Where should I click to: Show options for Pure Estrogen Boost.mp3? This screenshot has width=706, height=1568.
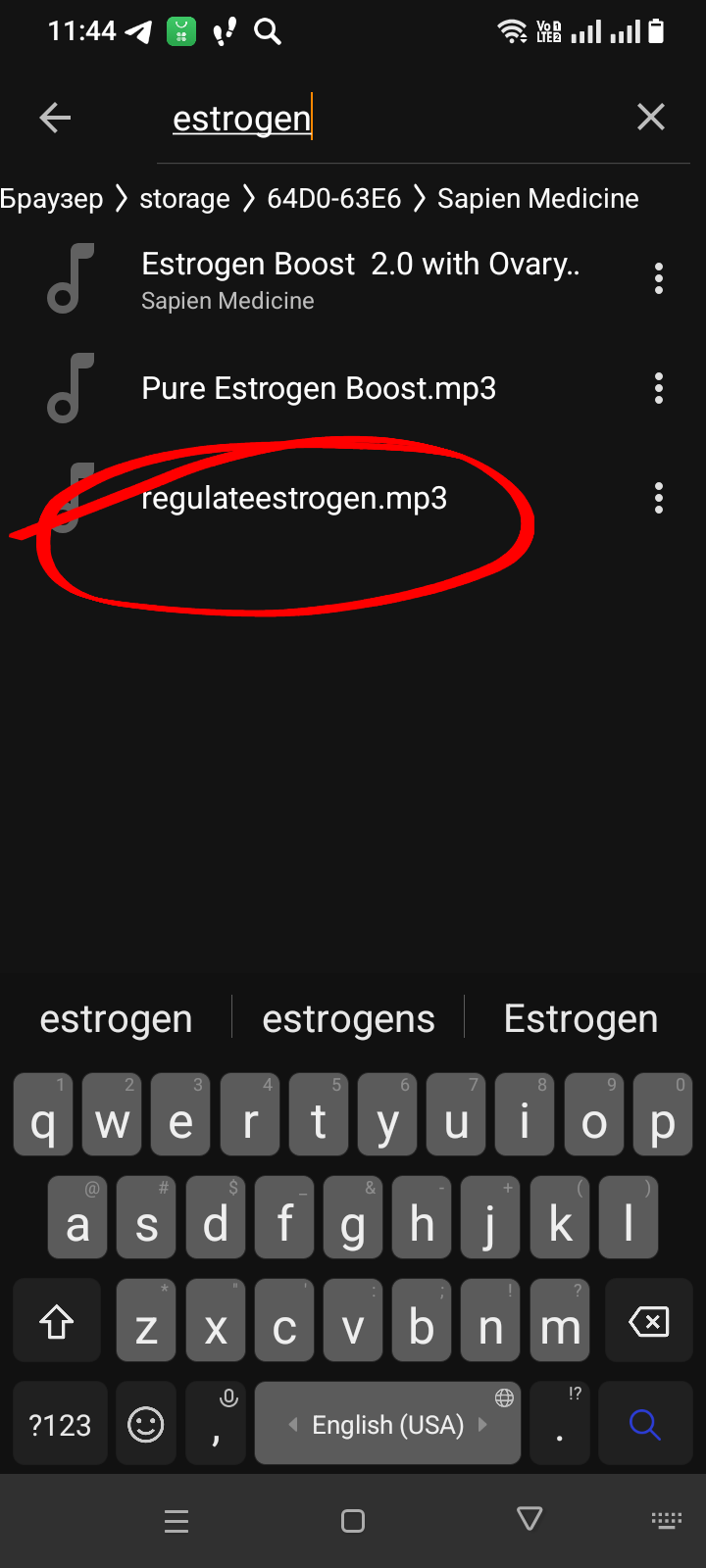[659, 389]
